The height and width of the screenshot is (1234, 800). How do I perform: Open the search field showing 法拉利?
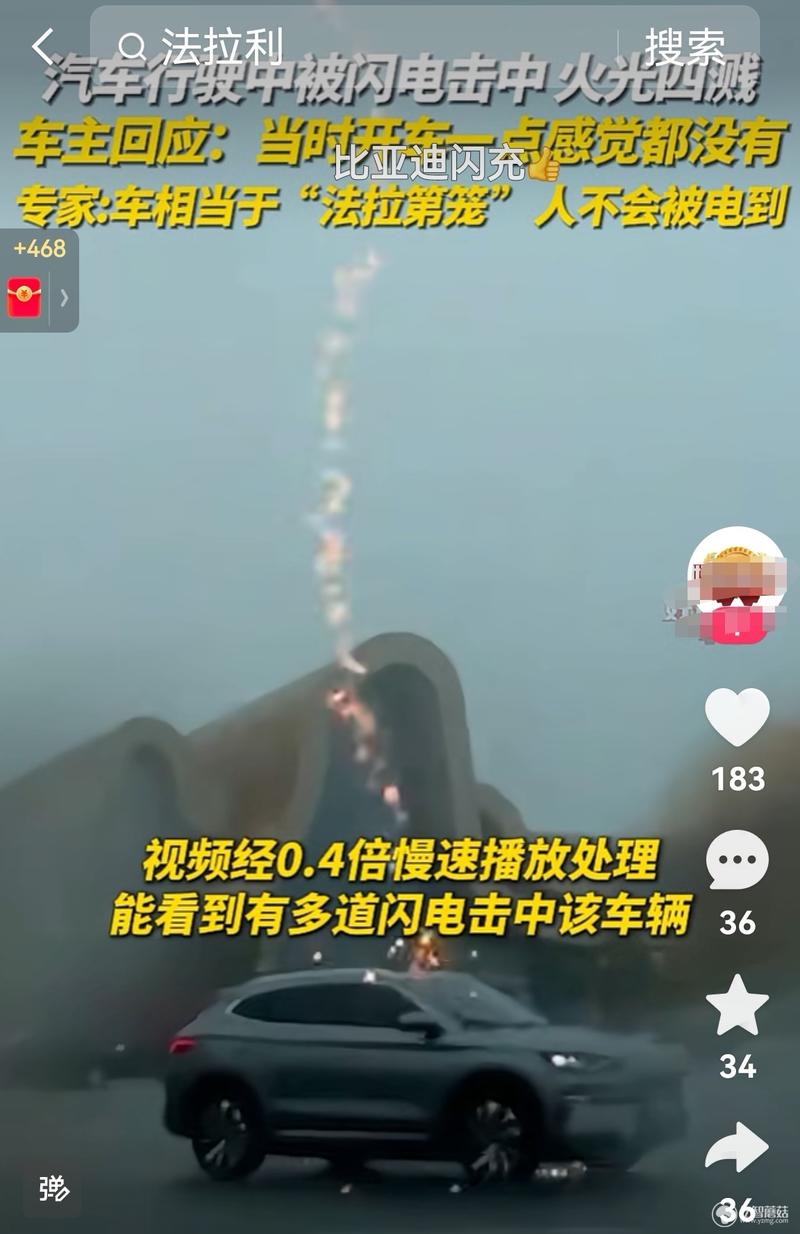(x=350, y=46)
